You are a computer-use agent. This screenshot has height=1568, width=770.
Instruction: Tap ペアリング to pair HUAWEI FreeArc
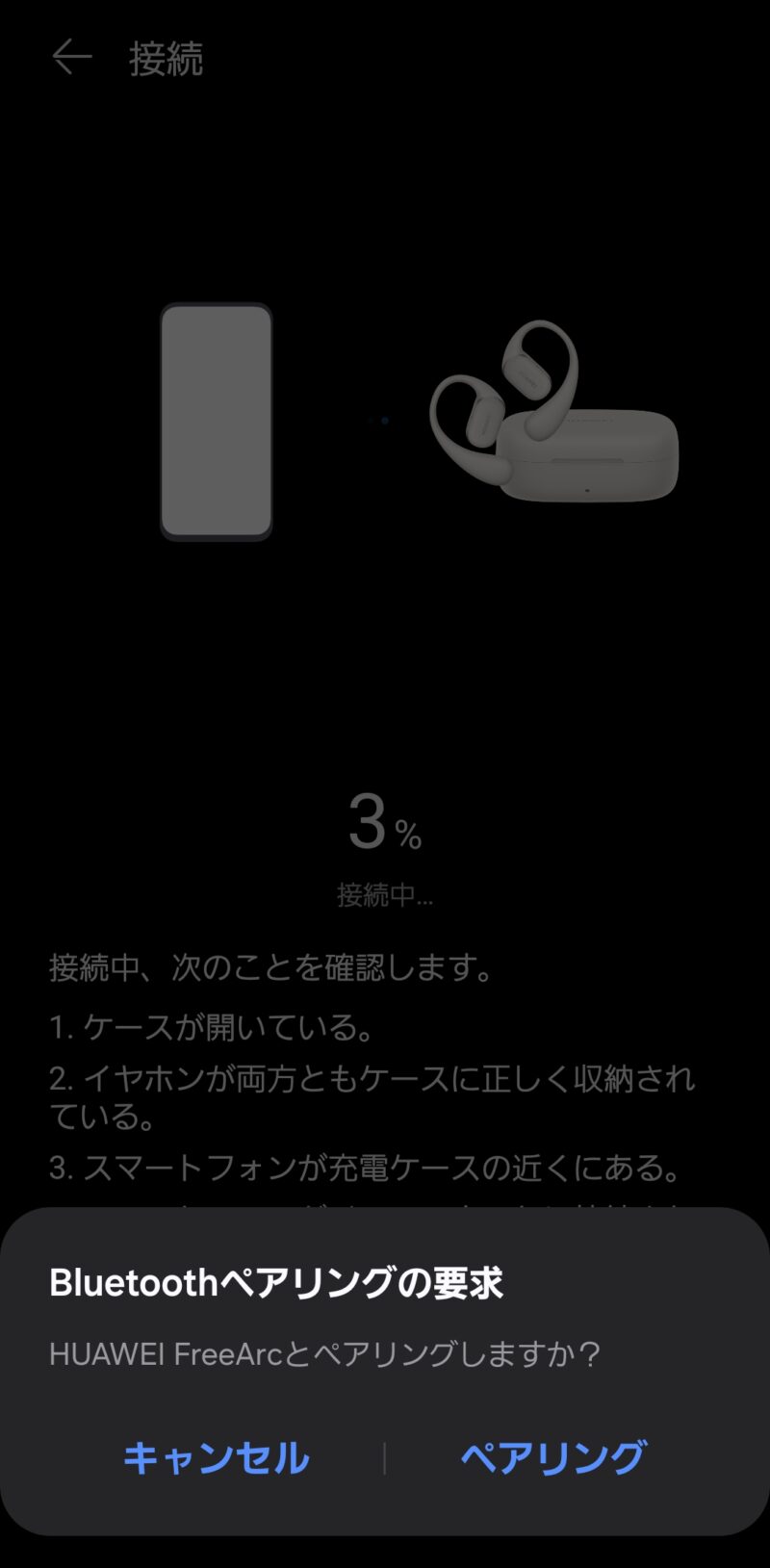tap(552, 1457)
